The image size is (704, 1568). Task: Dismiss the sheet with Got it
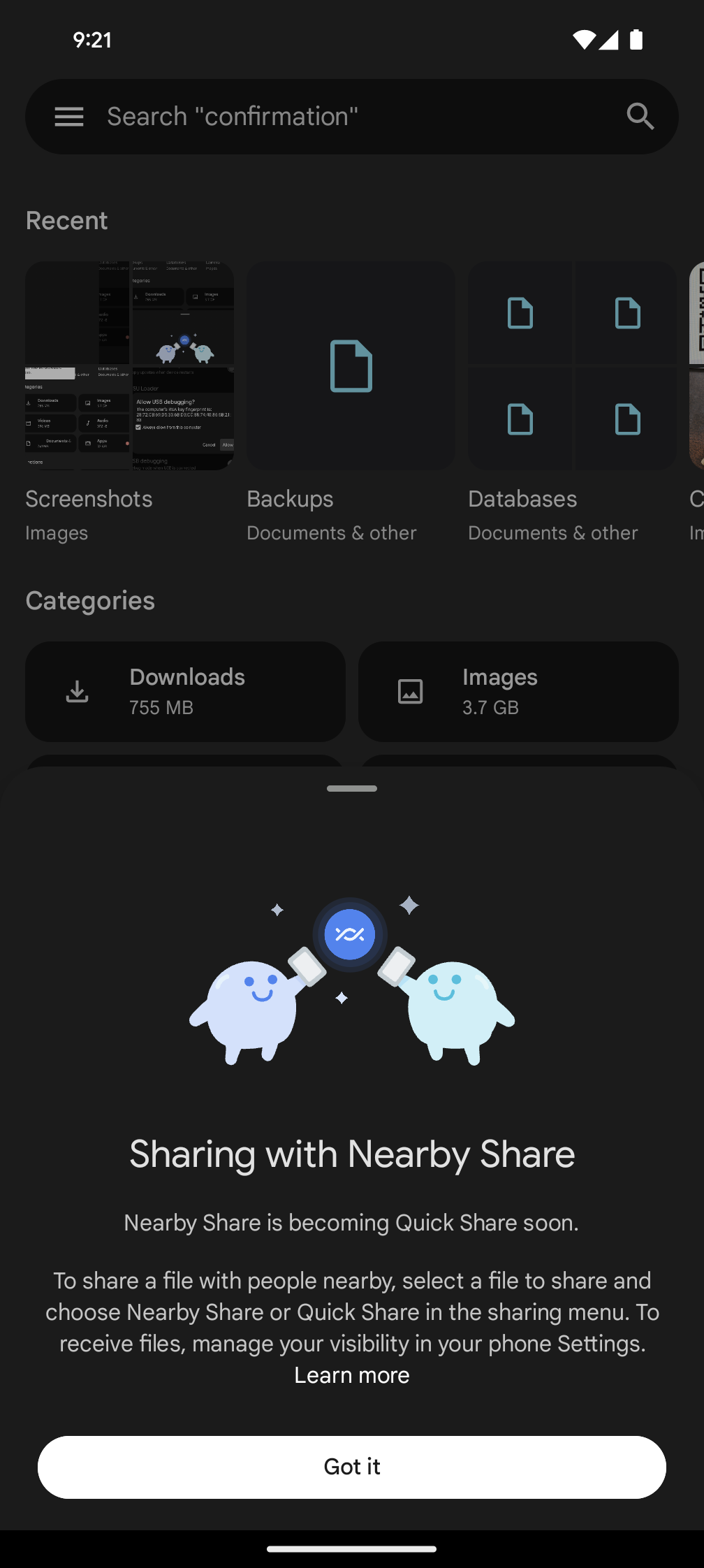(351, 1467)
